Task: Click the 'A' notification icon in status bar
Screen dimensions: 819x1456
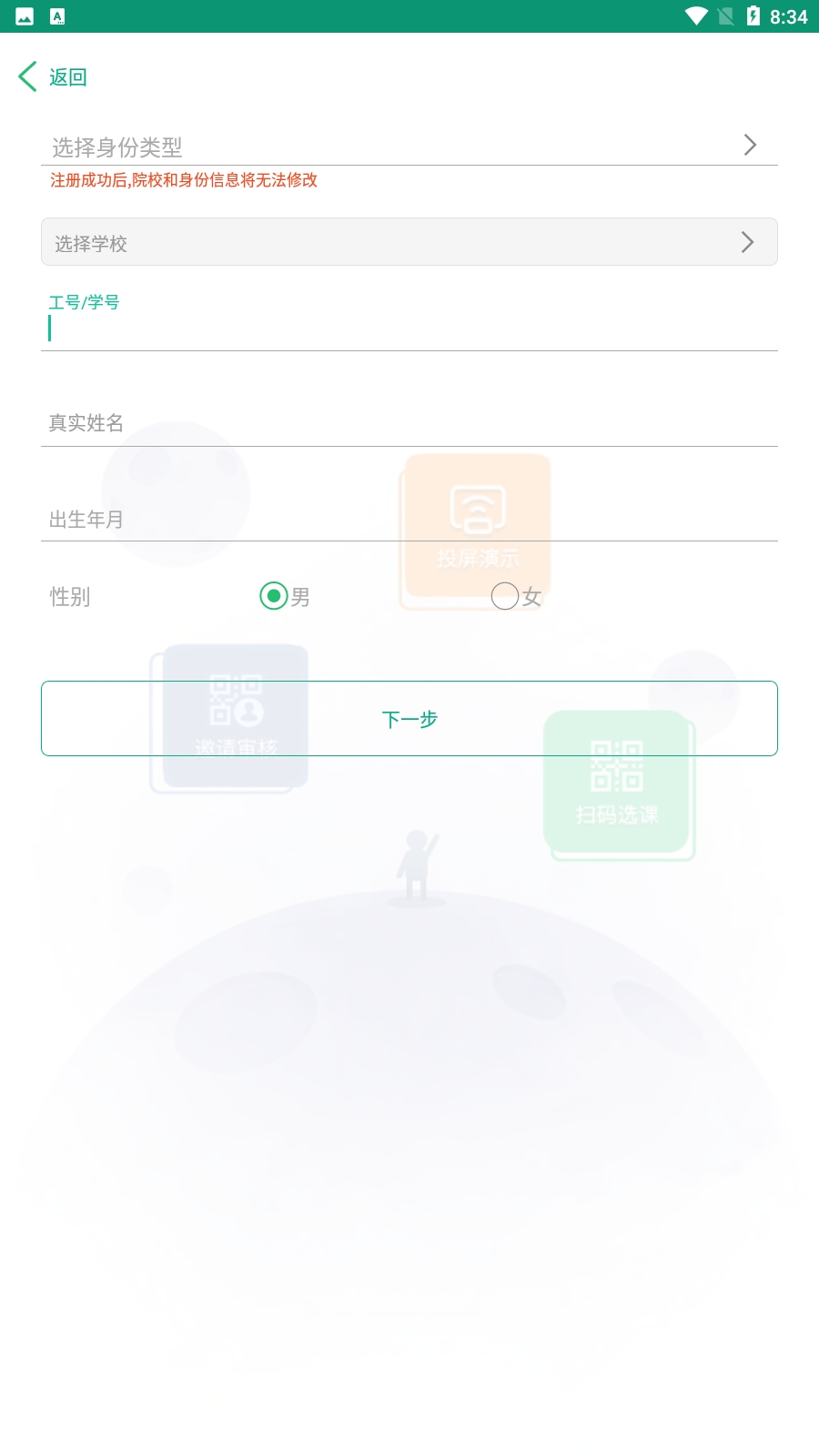Action: [58, 15]
